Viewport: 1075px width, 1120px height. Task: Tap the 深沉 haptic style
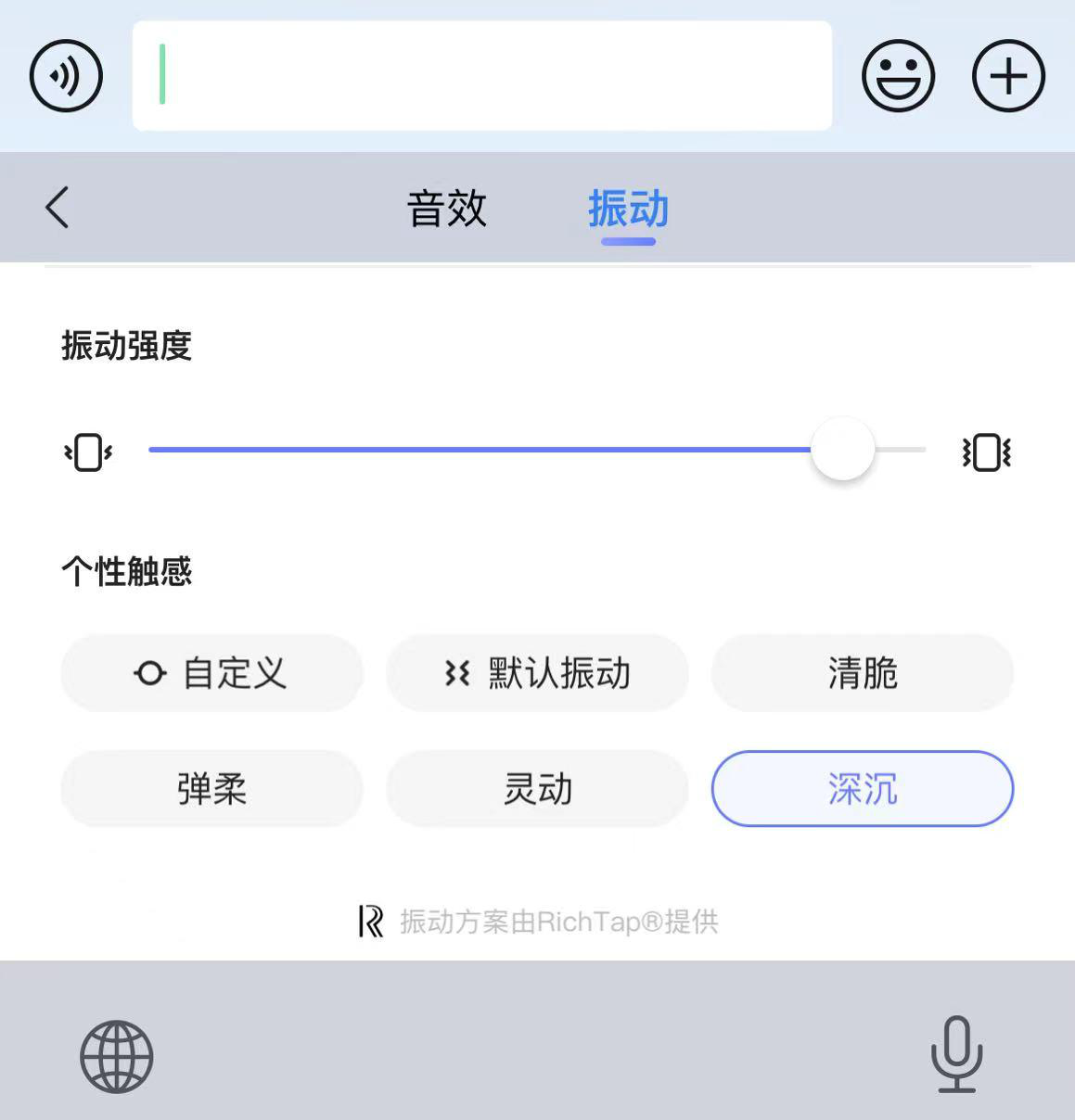point(862,789)
